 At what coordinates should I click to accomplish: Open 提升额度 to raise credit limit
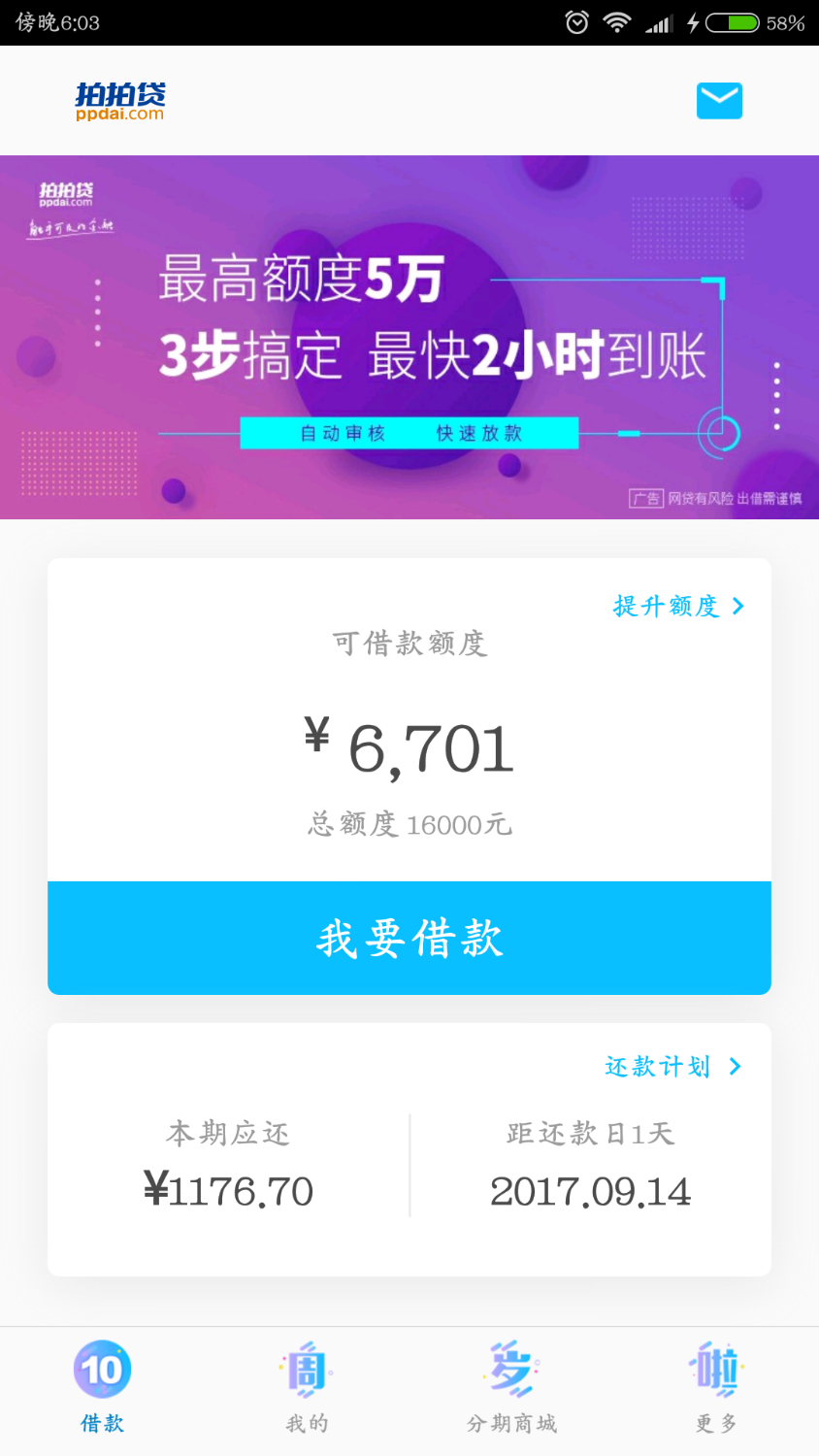pyautogui.click(x=668, y=607)
